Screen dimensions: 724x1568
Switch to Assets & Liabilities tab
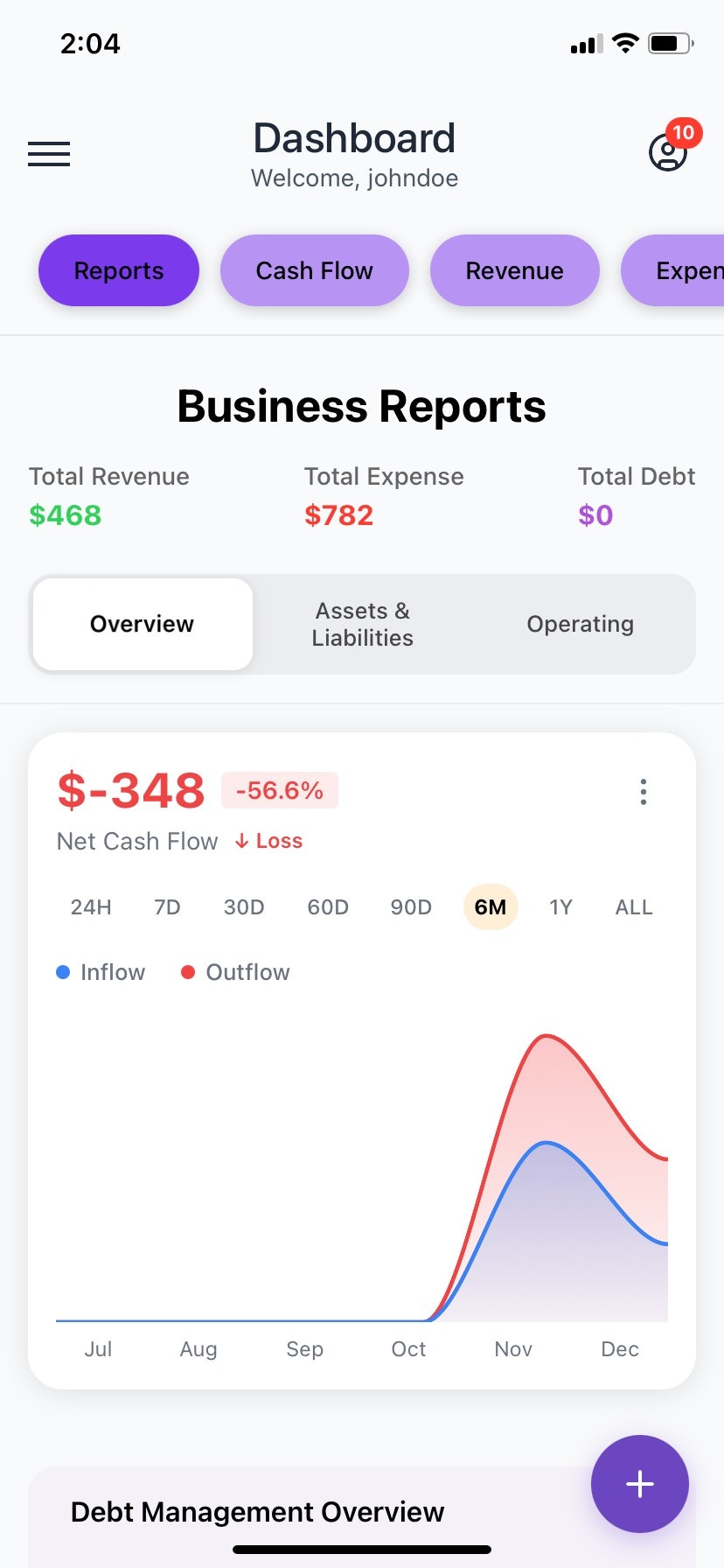point(362,624)
